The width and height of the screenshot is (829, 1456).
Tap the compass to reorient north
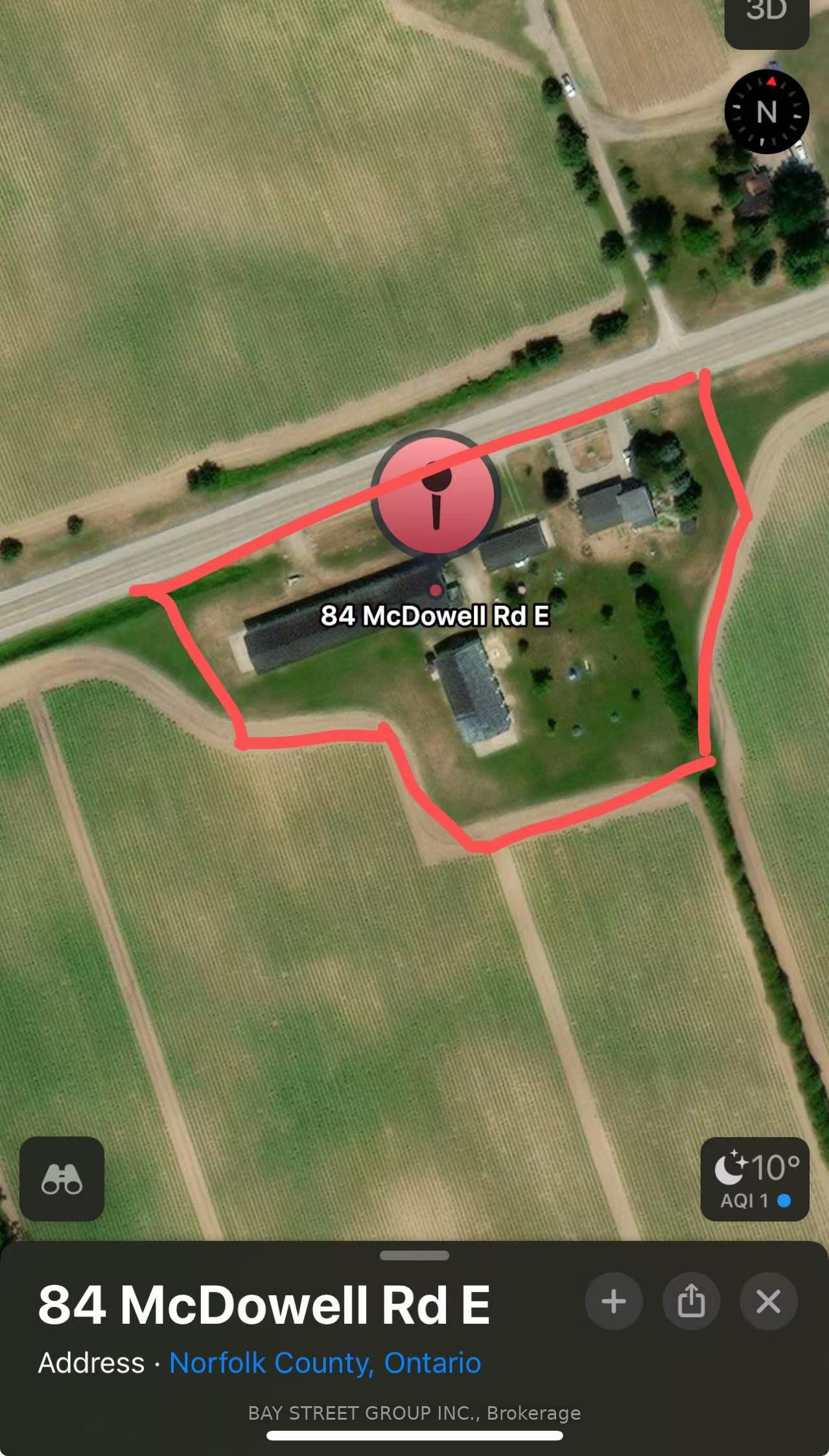(766, 111)
